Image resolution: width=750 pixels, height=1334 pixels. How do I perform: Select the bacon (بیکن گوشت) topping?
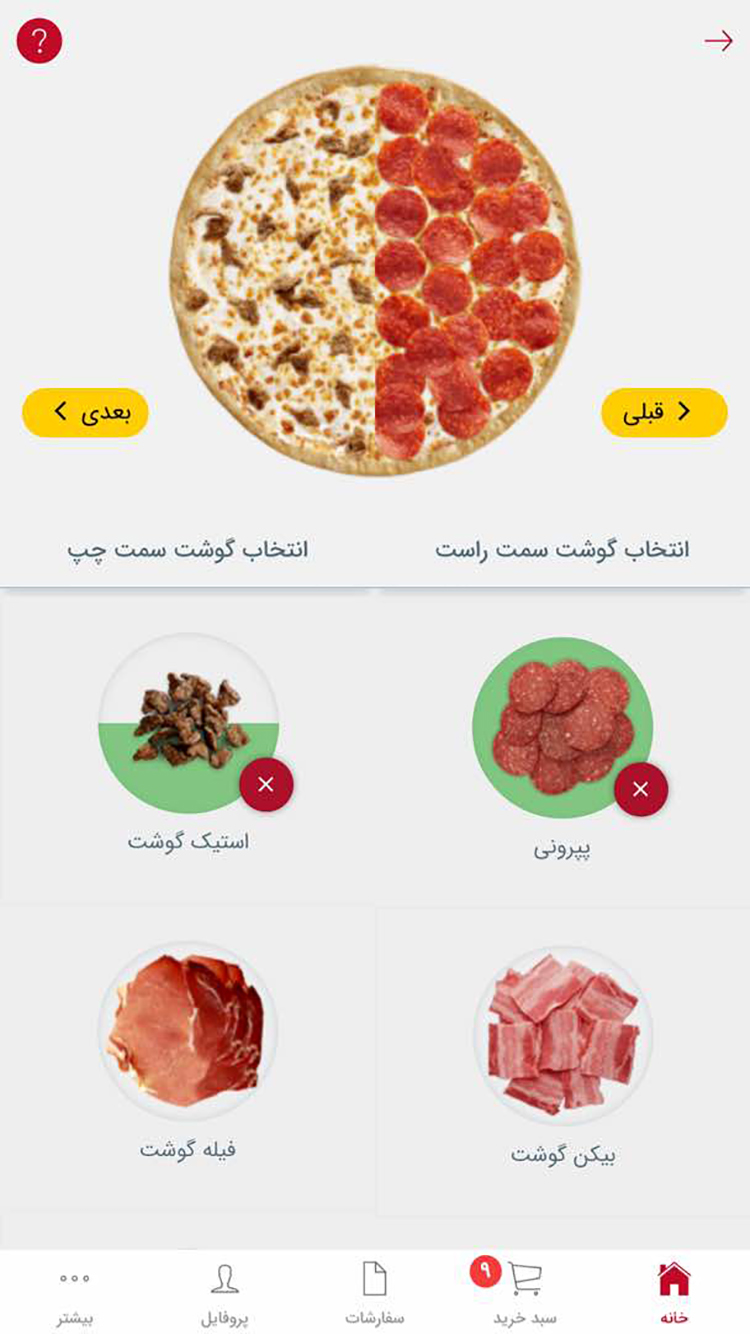coord(563,1033)
